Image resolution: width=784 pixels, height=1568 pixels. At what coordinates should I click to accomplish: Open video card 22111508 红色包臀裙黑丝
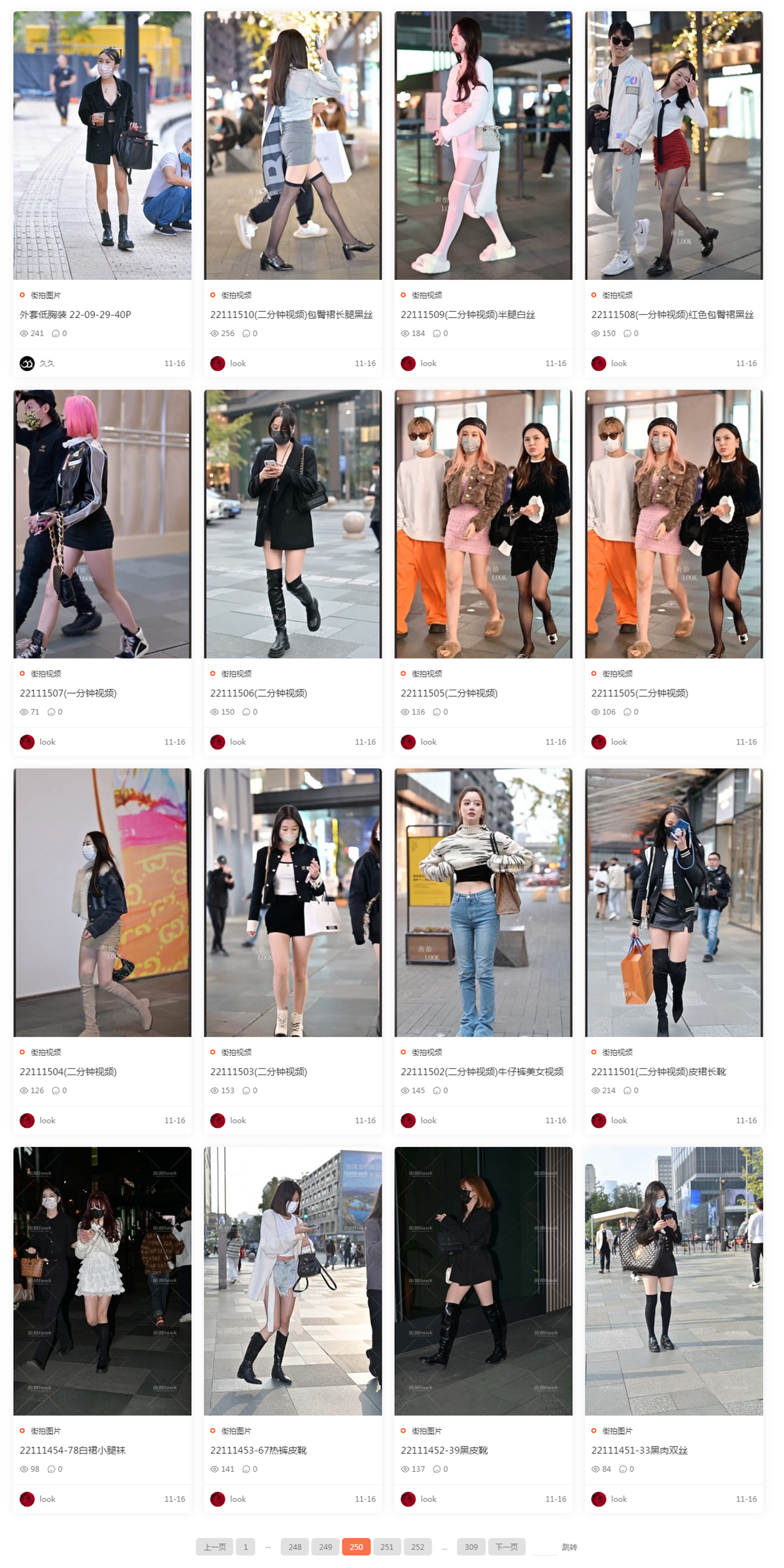click(x=672, y=315)
